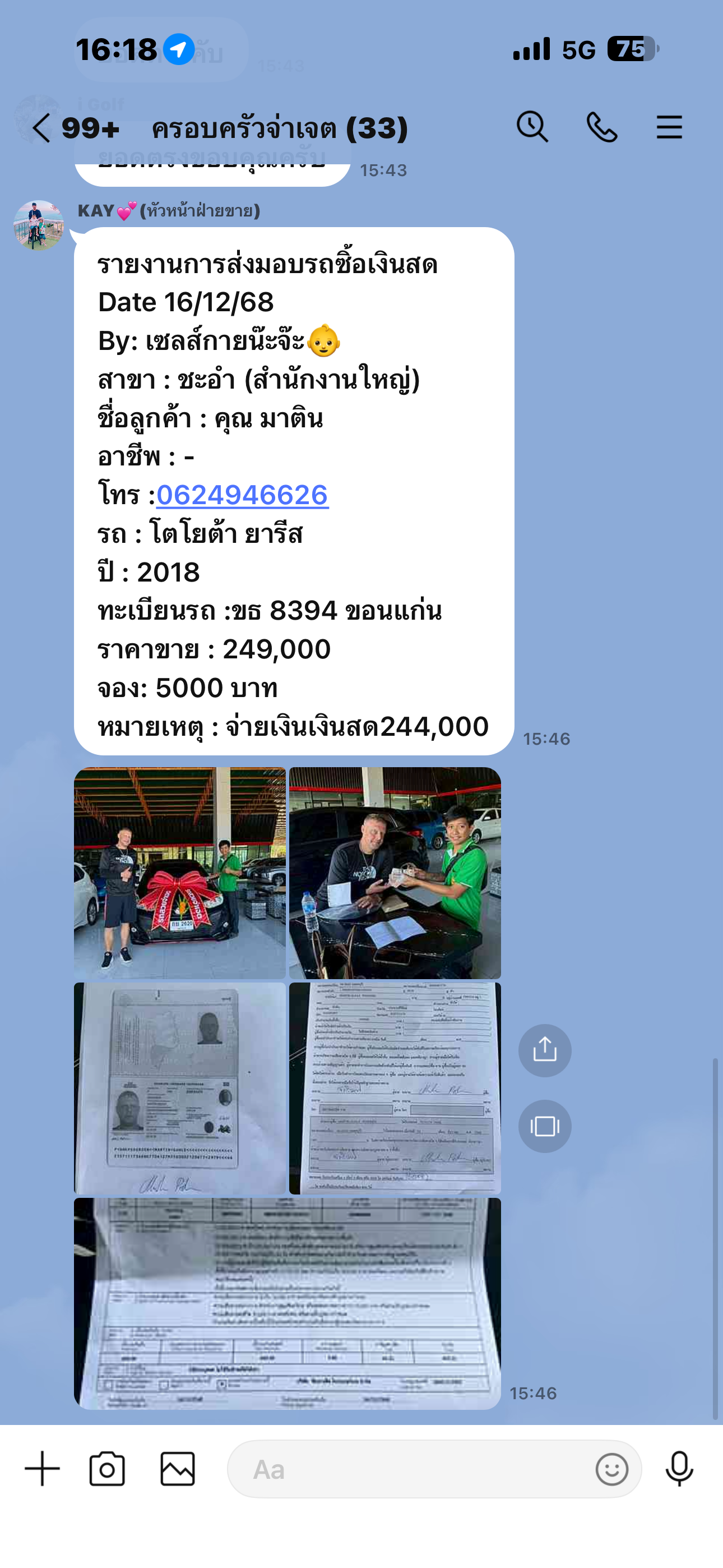The width and height of the screenshot is (723, 1568).
Task: Record a voice message with the microphone
Action: pyautogui.click(x=679, y=1469)
